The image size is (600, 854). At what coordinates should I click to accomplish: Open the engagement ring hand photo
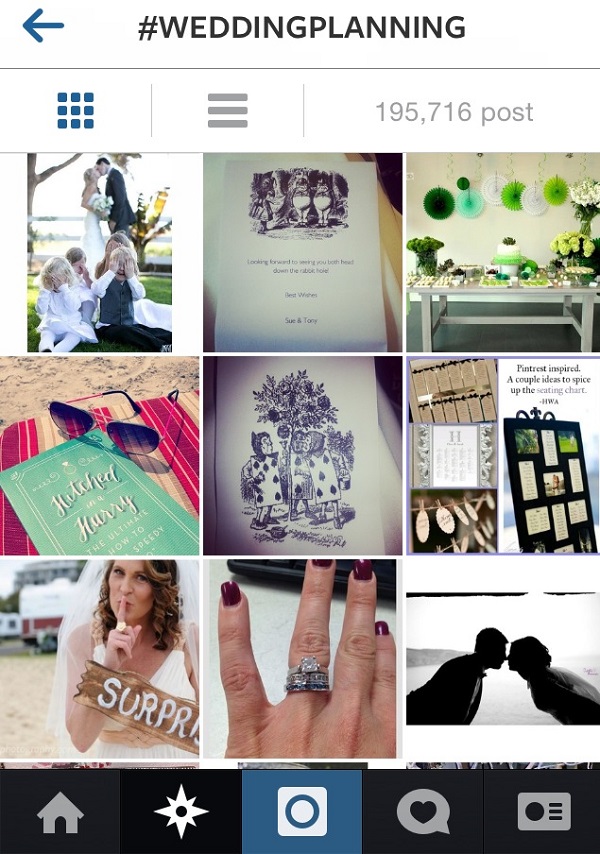[302, 658]
